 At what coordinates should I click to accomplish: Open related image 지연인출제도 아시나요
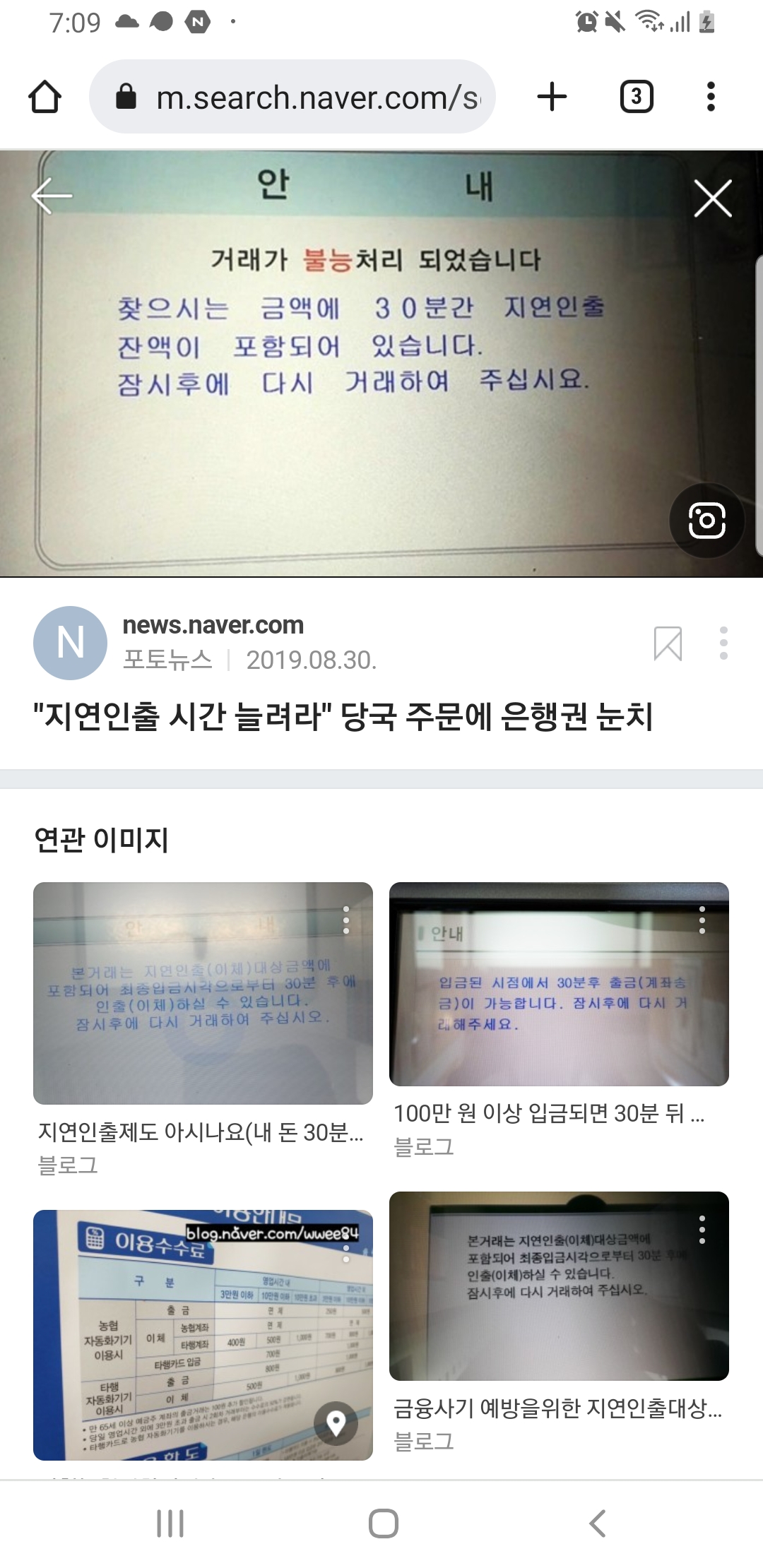tap(203, 993)
